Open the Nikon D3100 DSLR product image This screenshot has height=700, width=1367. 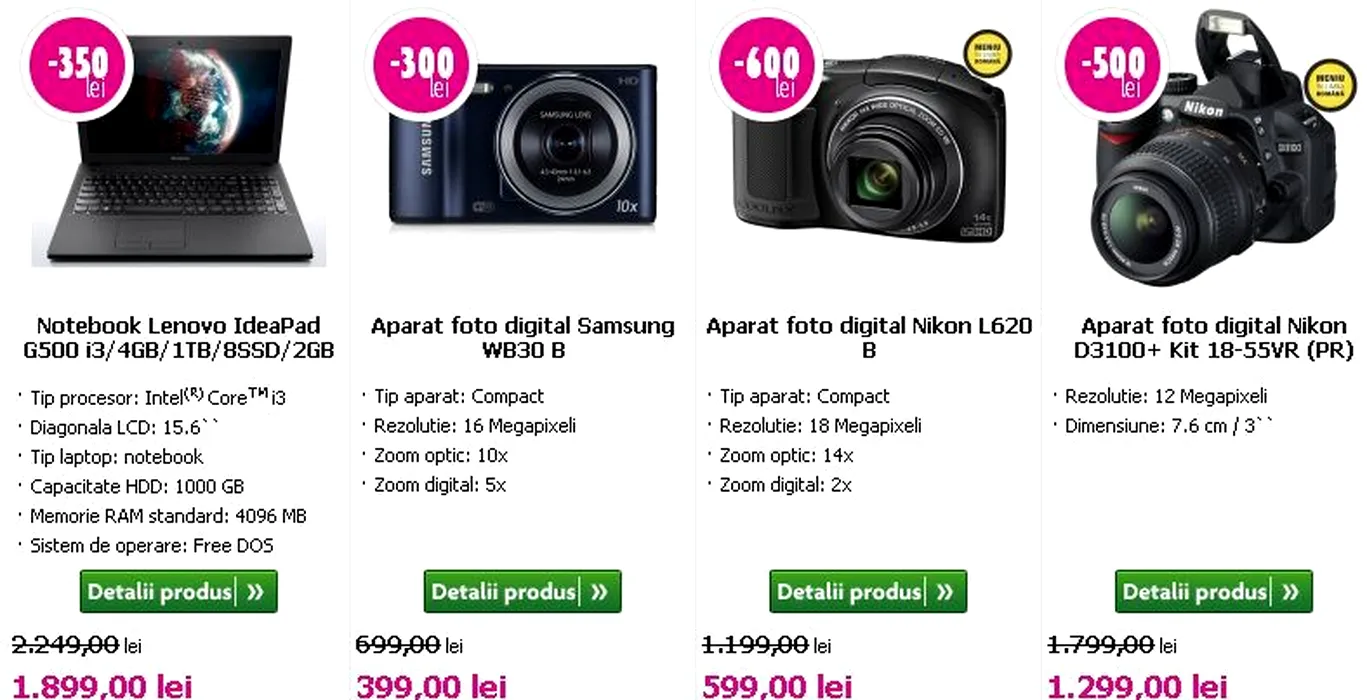coord(1210,160)
